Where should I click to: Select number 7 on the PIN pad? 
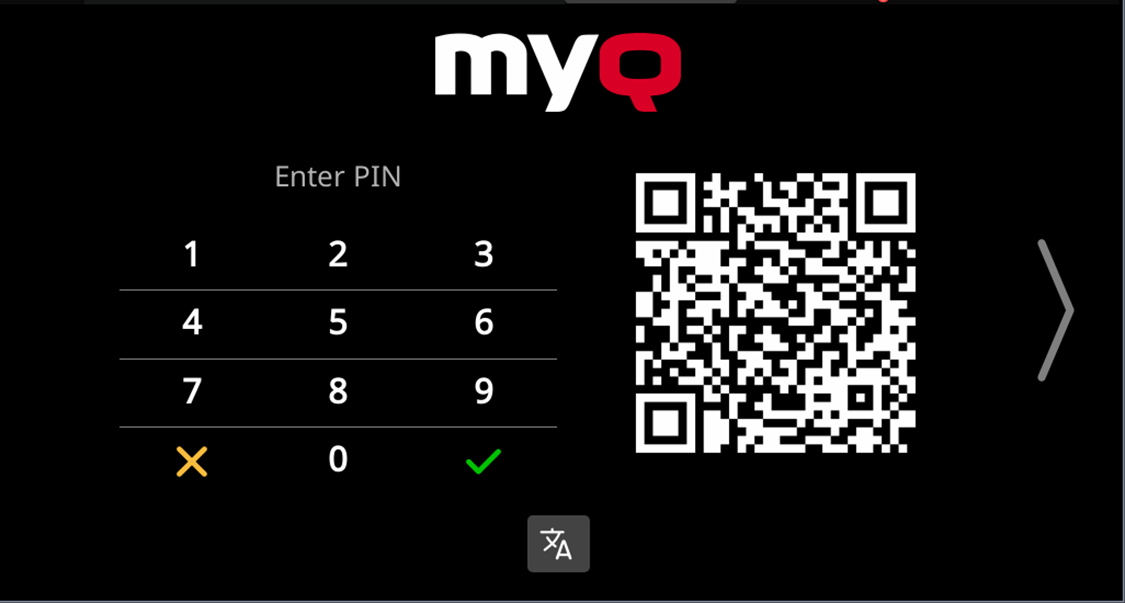pos(191,391)
